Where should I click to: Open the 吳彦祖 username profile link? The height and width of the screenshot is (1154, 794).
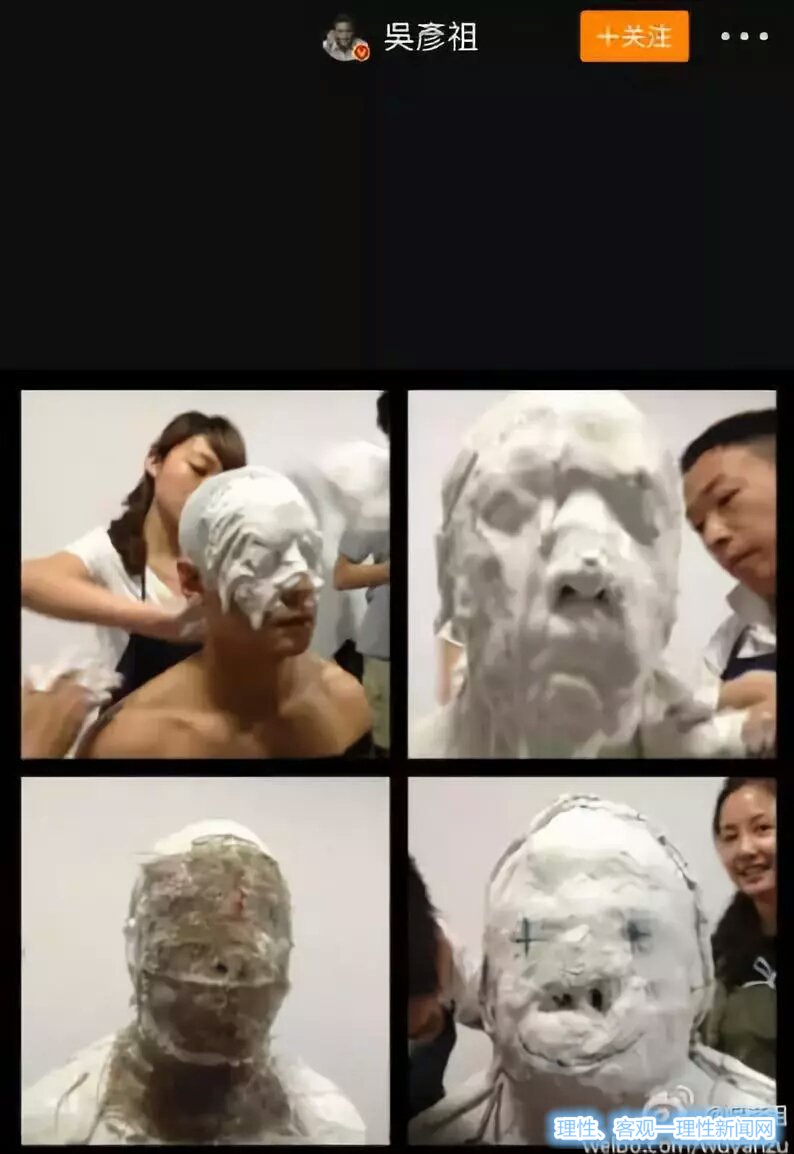click(x=430, y=37)
